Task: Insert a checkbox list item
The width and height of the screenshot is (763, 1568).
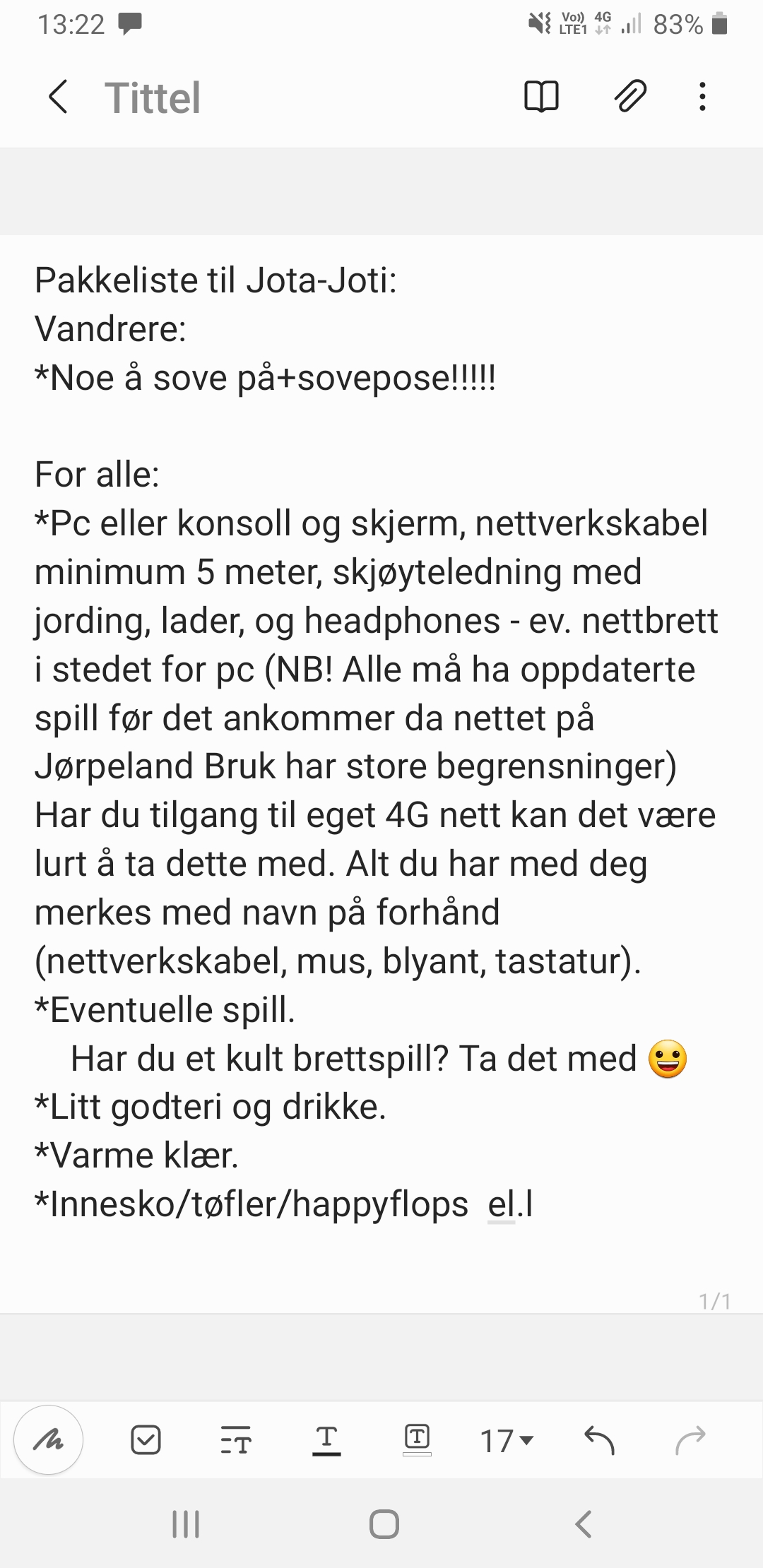Action: click(x=146, y=1439)
